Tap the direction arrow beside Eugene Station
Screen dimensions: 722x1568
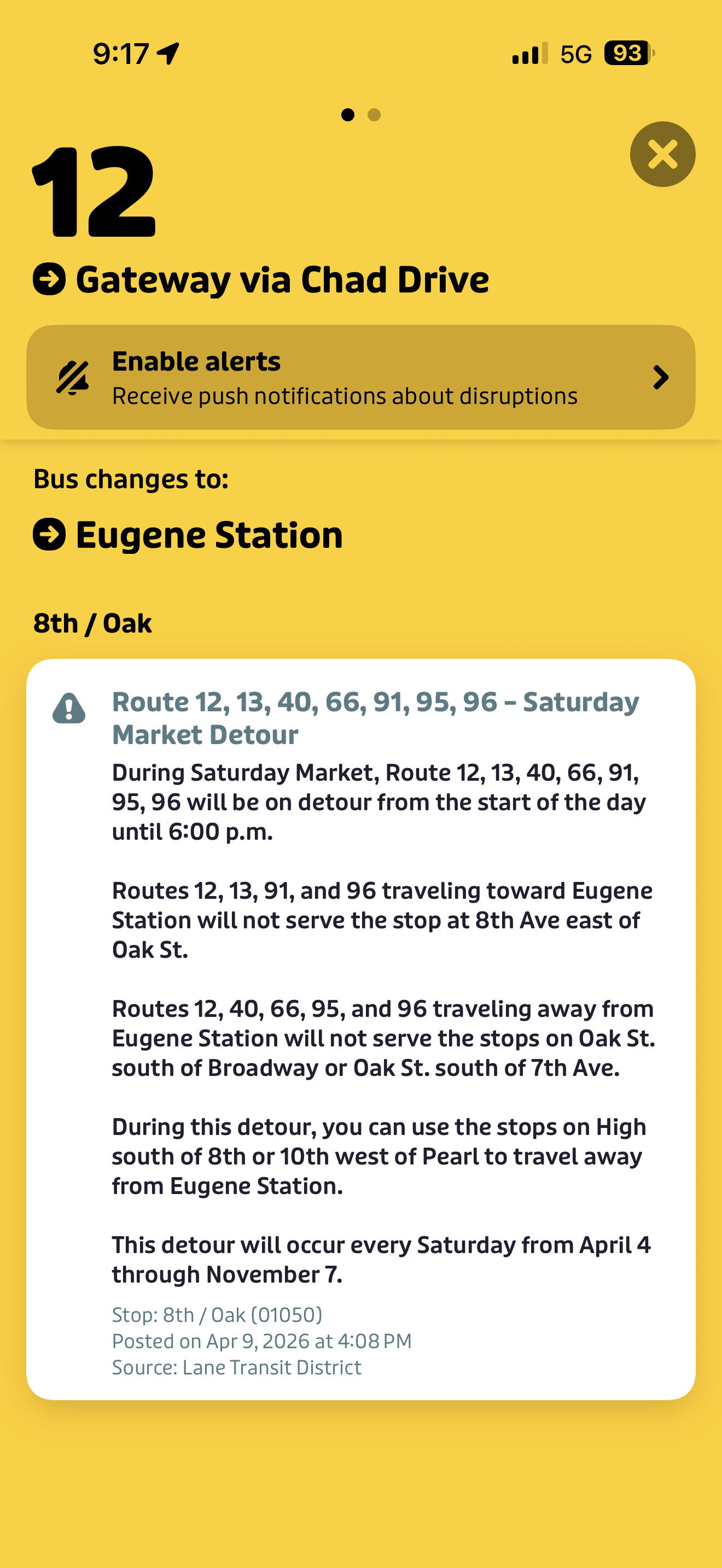tap(51, 535)
